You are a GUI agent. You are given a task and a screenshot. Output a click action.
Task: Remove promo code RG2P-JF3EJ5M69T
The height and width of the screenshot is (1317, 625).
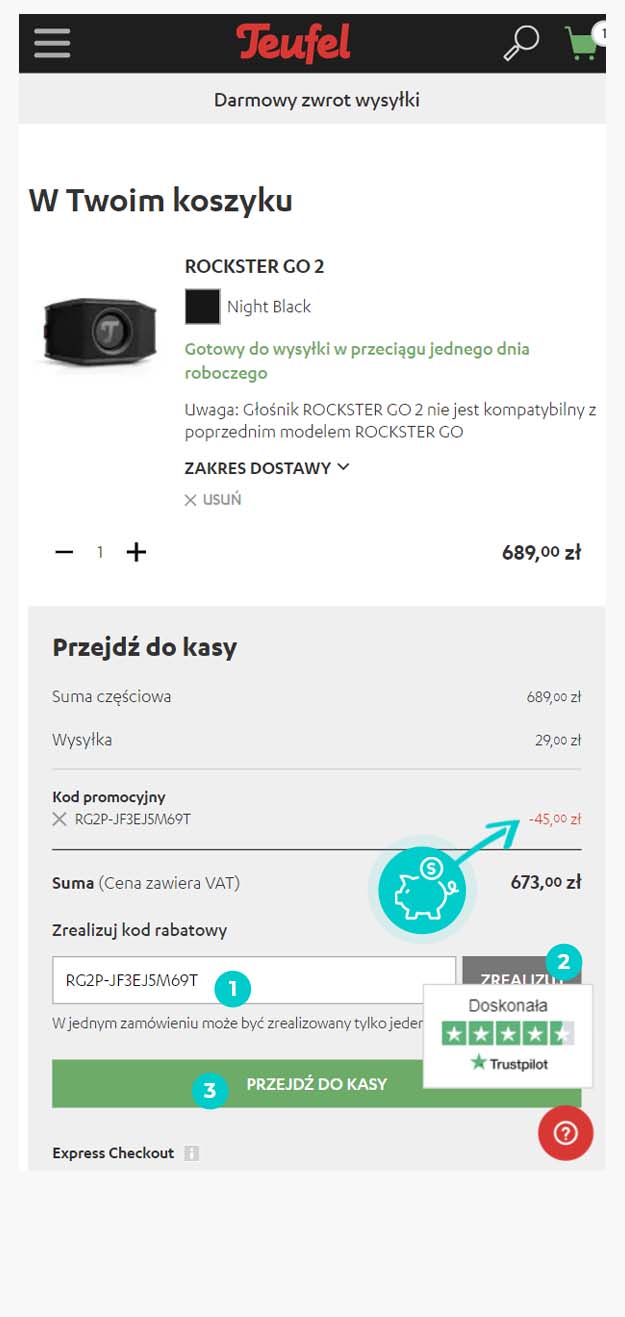(60, 819)
